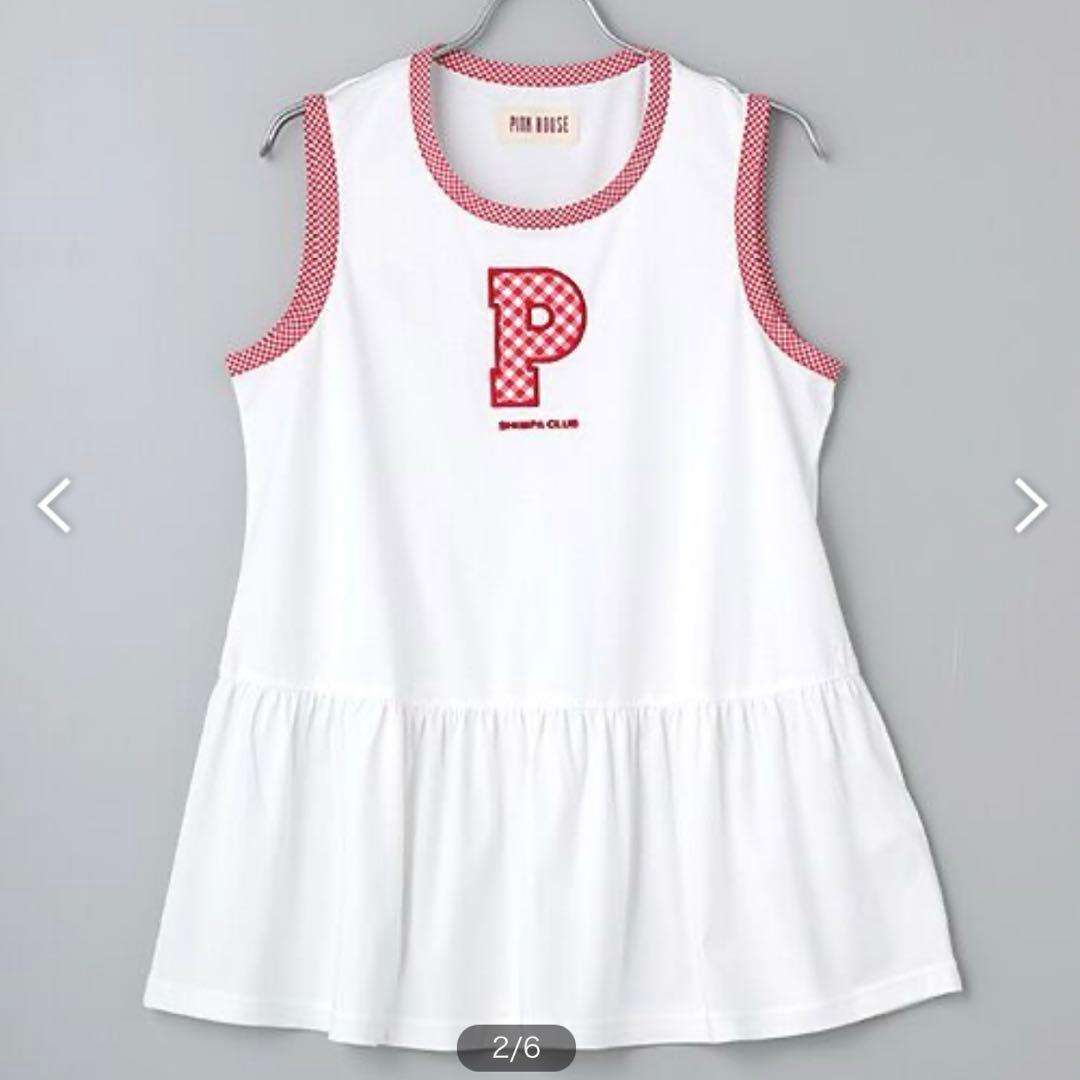The image size is (1080, 1080).
Task: Go to the previous product image
Action: click(x=54, y=505)
